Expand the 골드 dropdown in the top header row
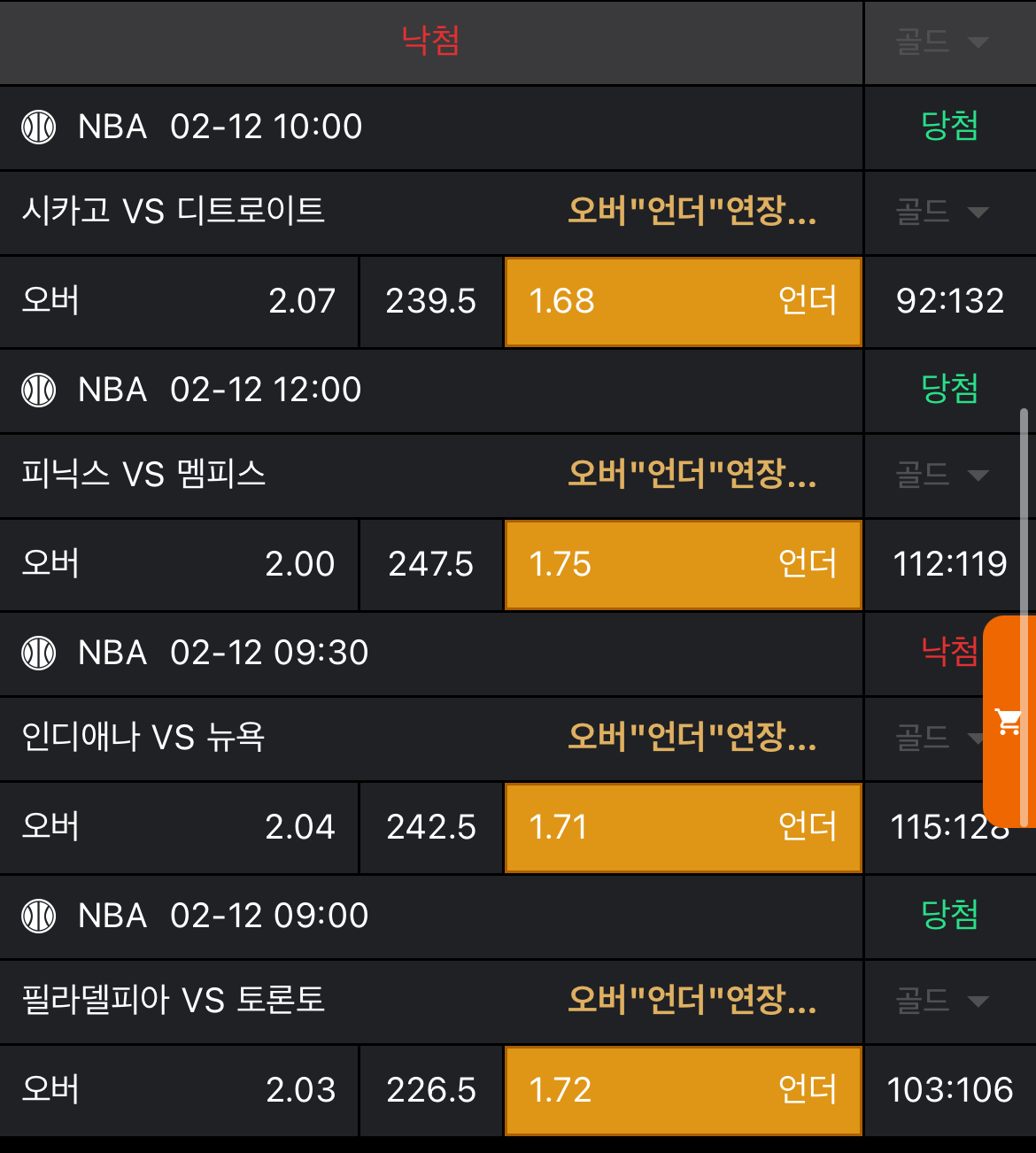 point(942,42)
